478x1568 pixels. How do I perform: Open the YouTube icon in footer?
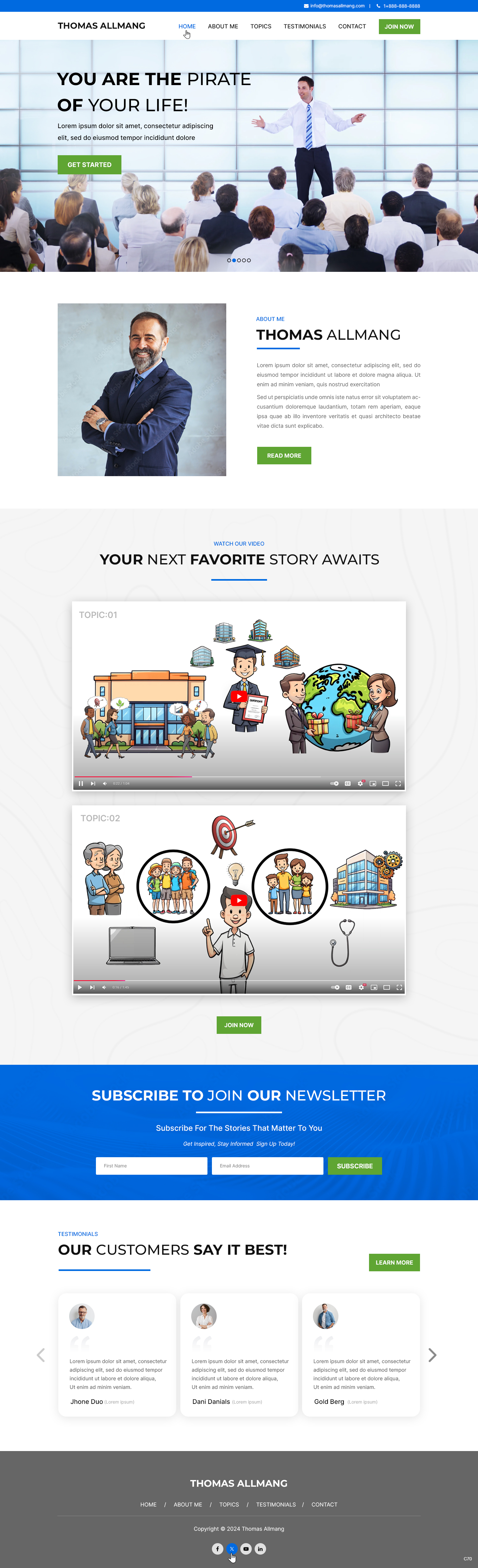click(246, 1549)
